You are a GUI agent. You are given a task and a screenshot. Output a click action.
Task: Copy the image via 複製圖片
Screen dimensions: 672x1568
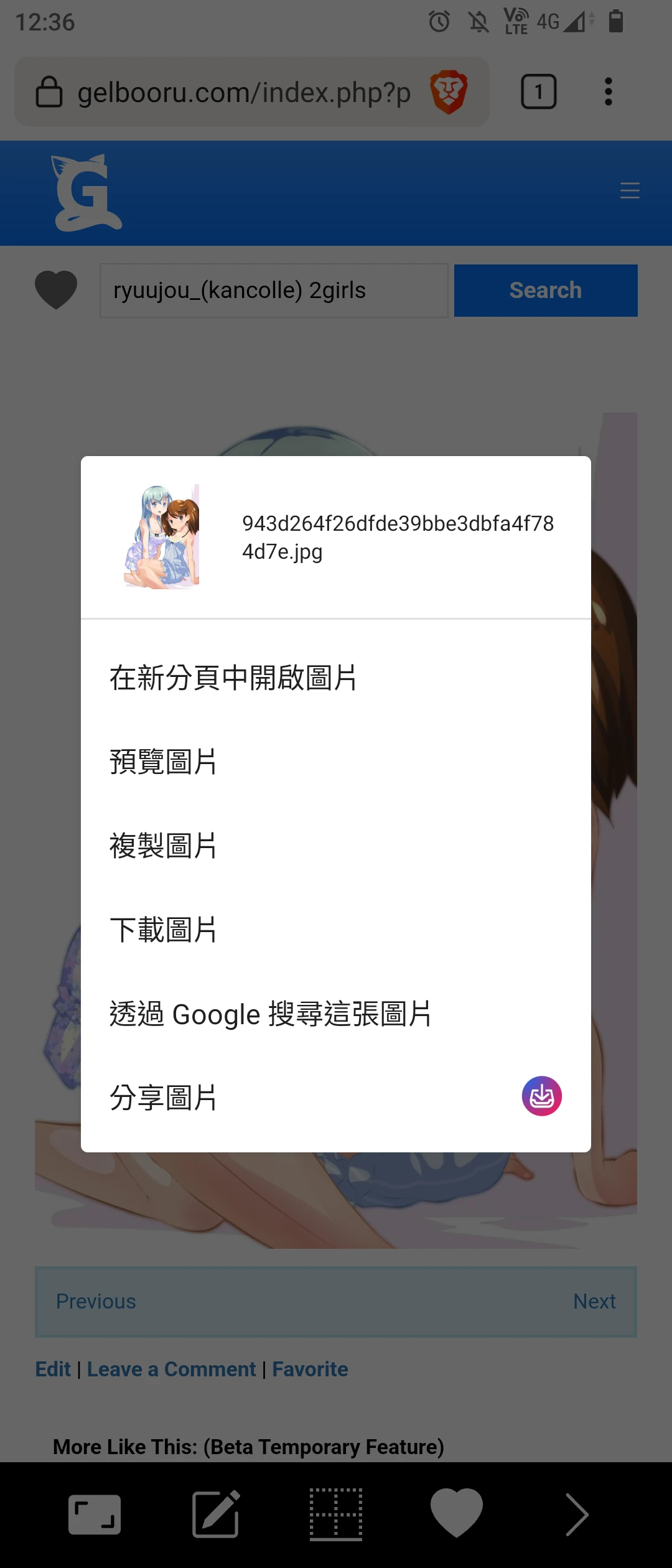click(x=163, y=846)
